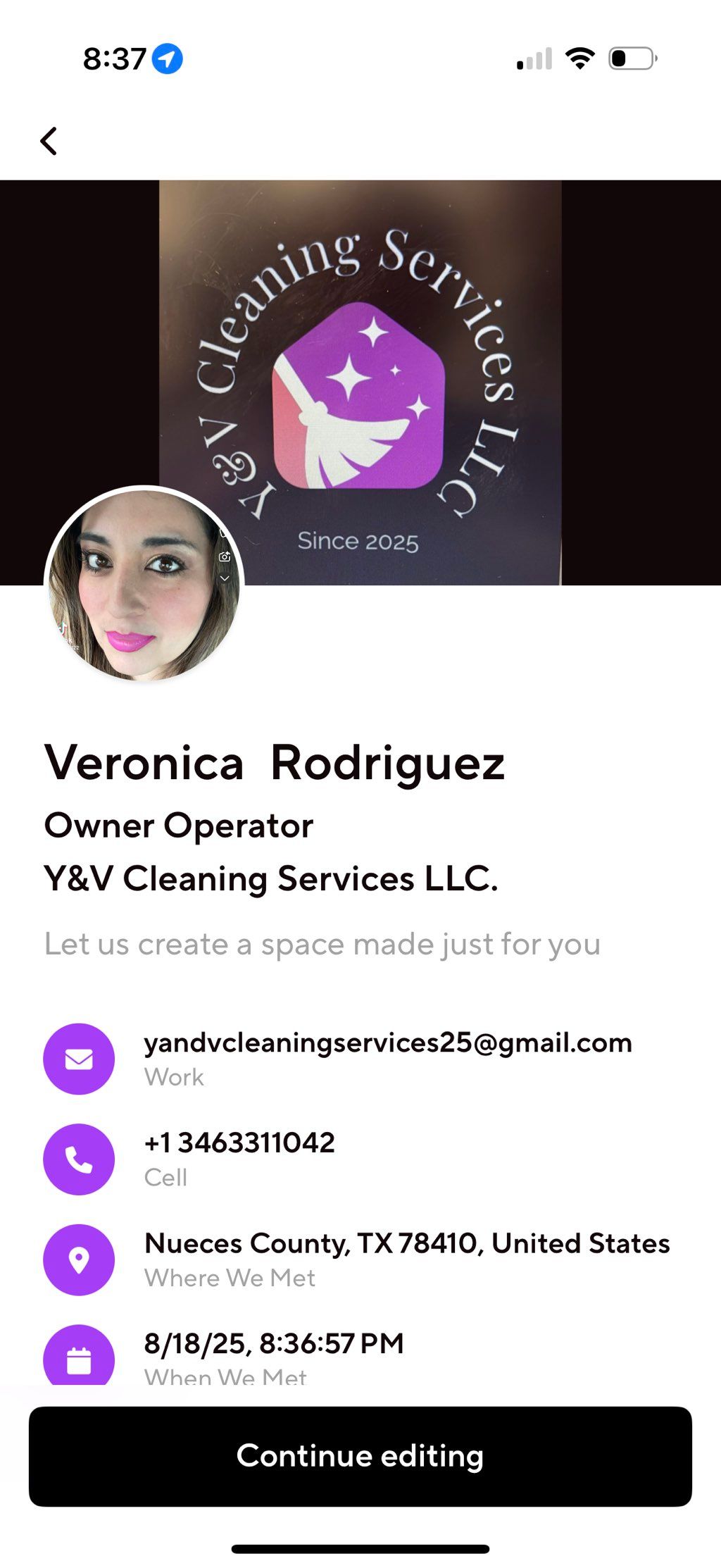
Task: Go back using the top arrow
Action: 49,141
